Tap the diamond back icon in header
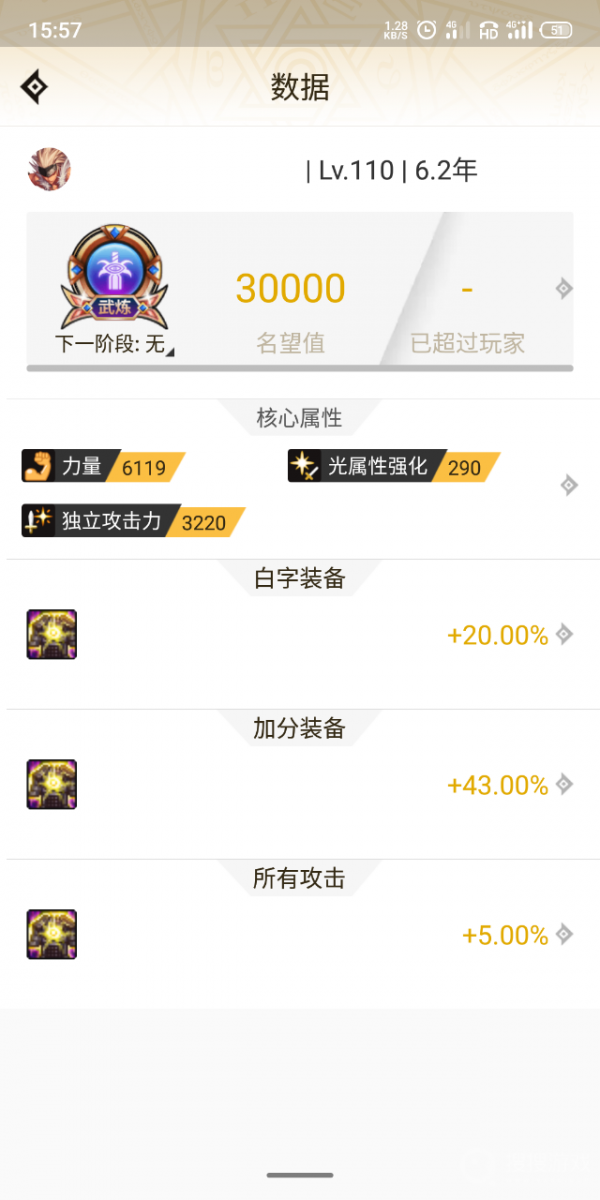Screen dimensions: 600x1200 click(34, 87)
